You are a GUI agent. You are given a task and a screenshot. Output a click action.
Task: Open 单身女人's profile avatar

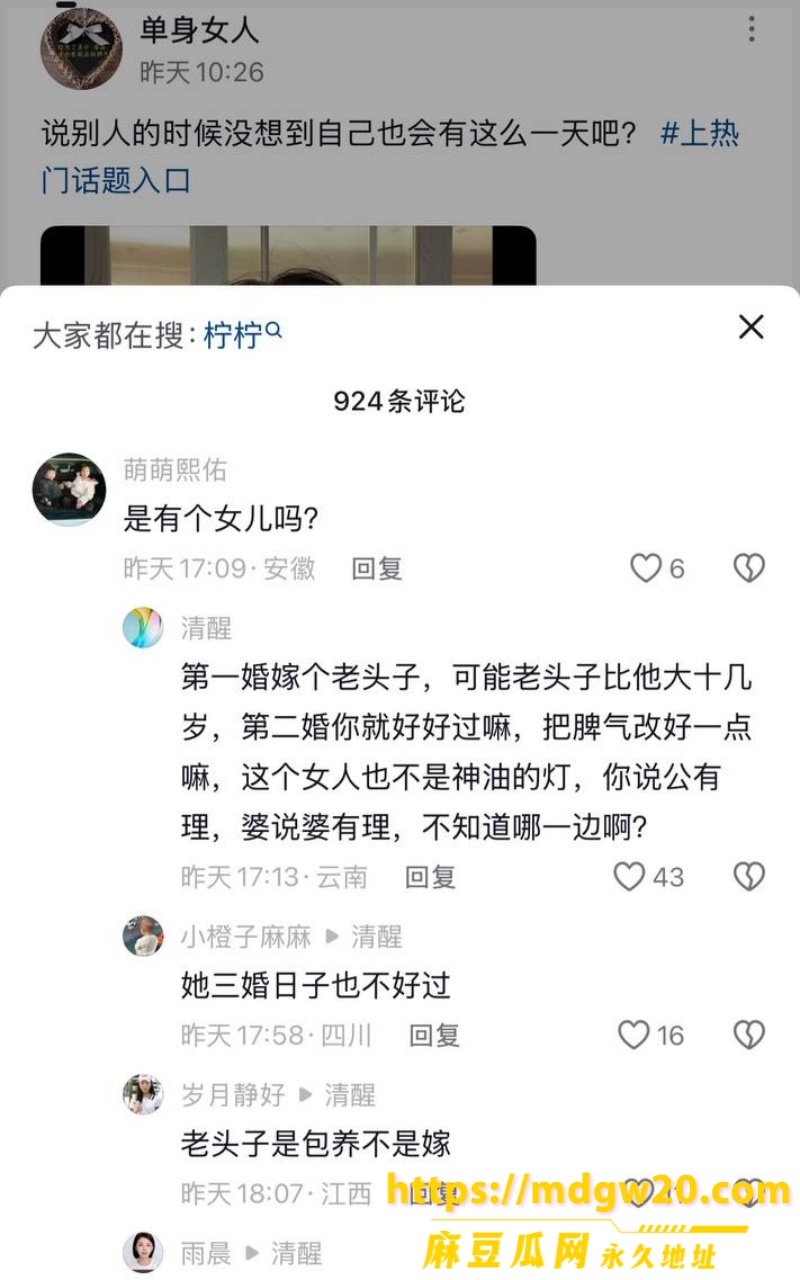tap(81, 48)
